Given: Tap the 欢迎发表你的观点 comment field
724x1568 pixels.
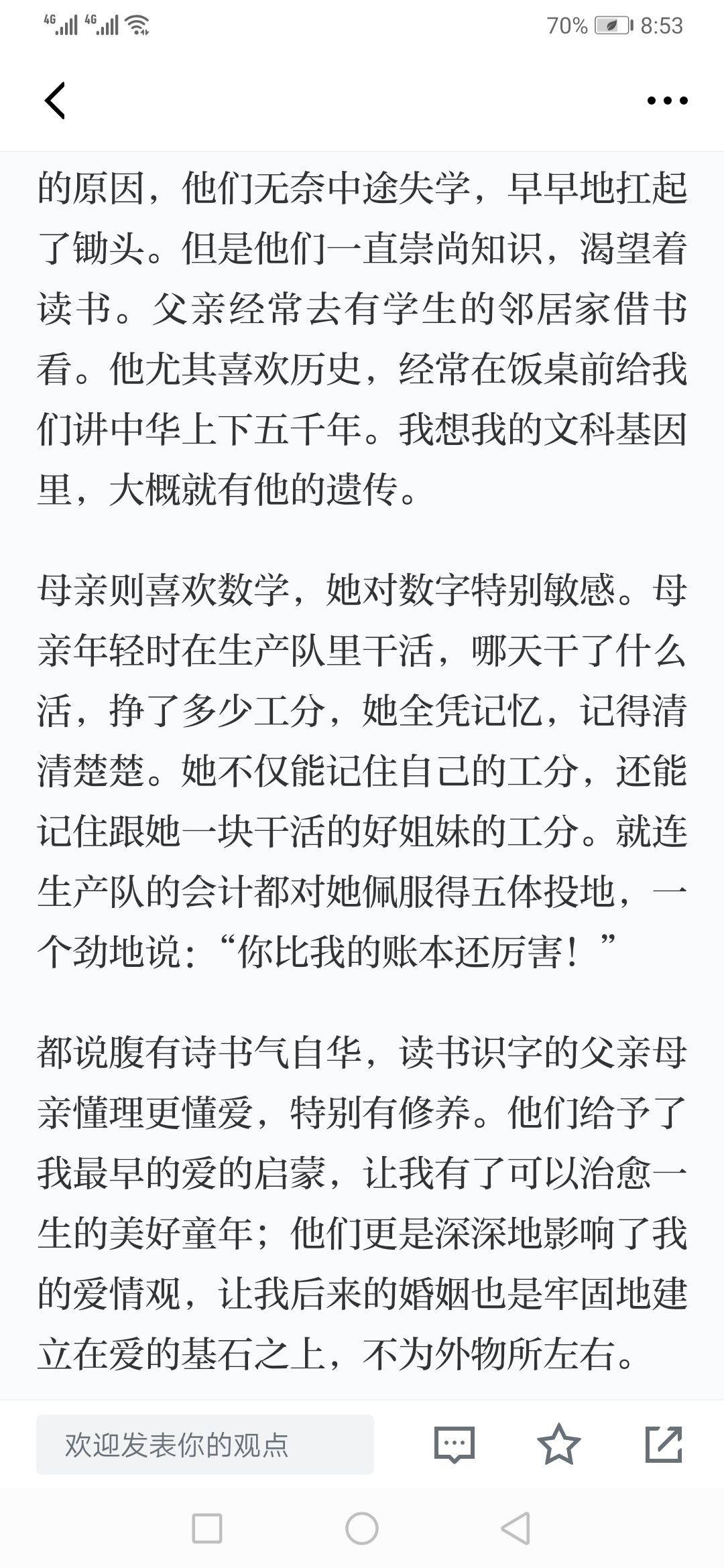Looking at the screenshot, I should [x=205, y=1445].
